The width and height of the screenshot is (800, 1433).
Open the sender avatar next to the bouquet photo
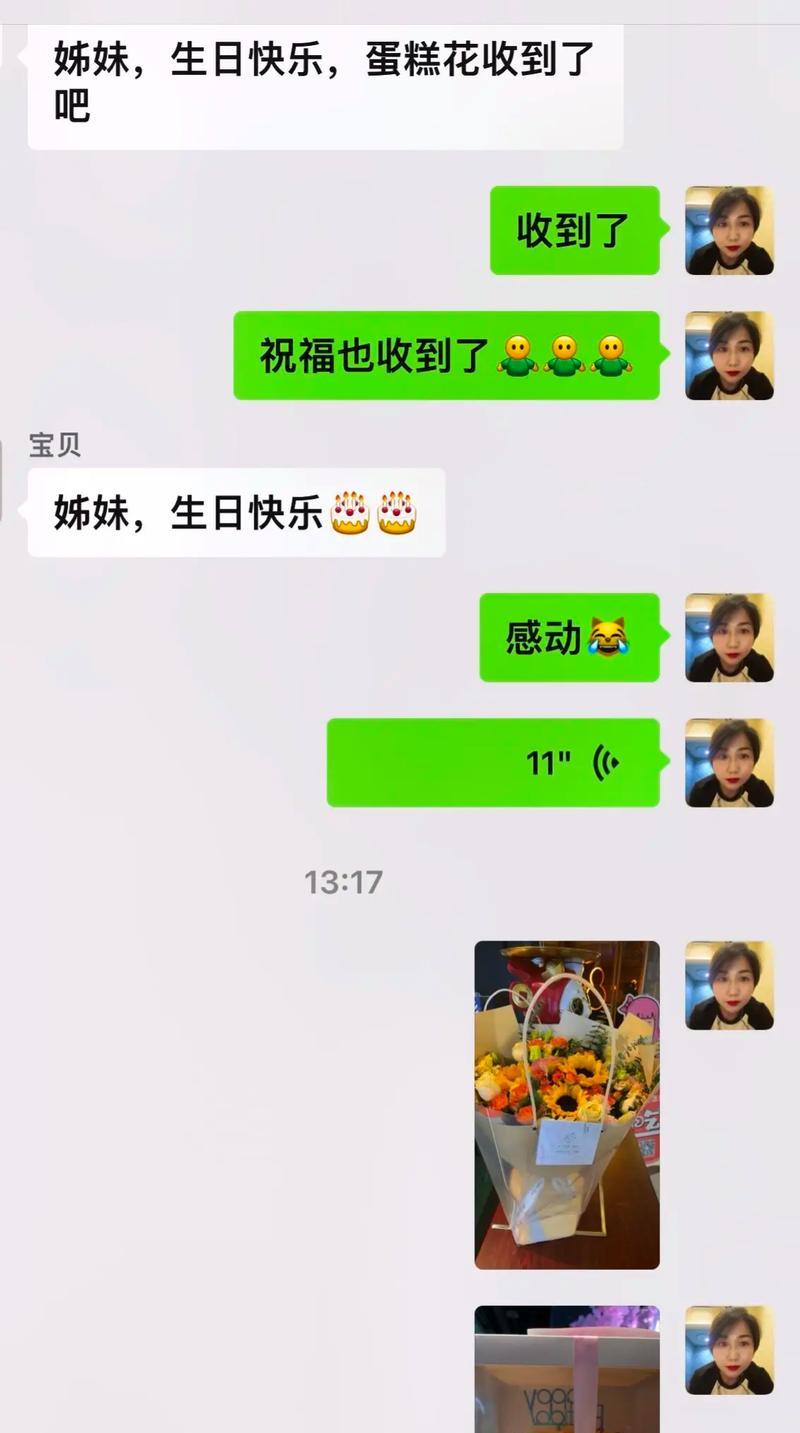click(x=729, y=985)
